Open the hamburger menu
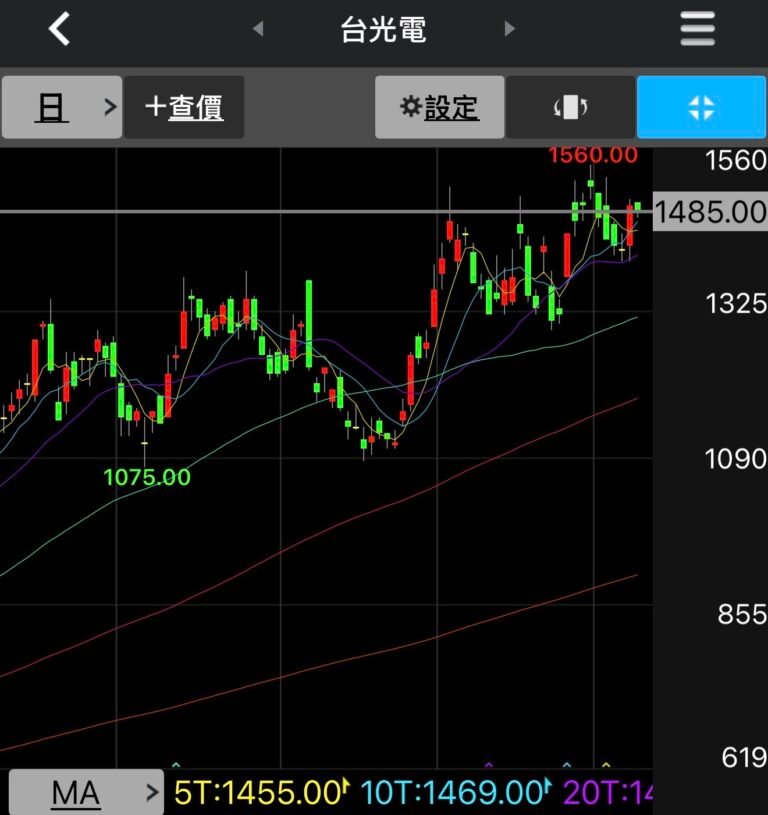Image resolution: width=768 pixels, height=815 pixels. (698, 29)
